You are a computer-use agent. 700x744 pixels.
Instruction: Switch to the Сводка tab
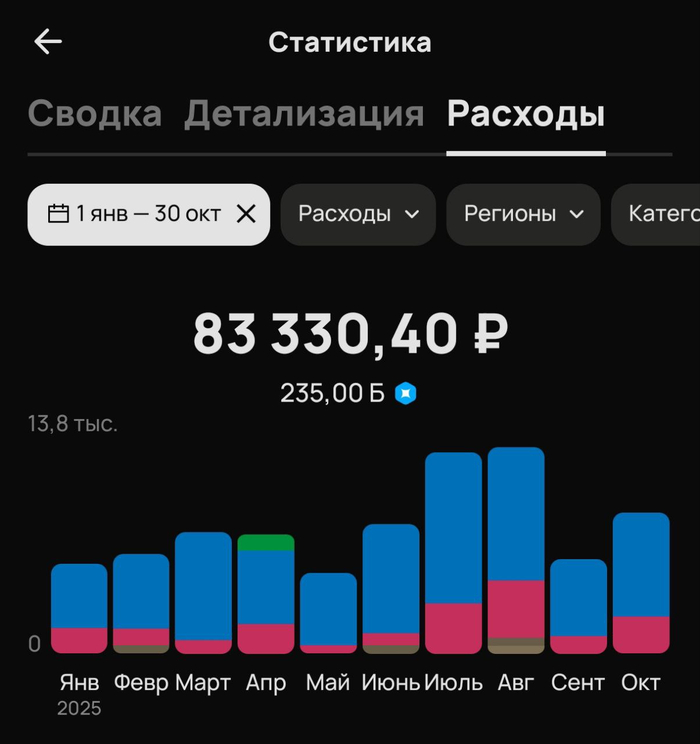[x=94, y=114]
